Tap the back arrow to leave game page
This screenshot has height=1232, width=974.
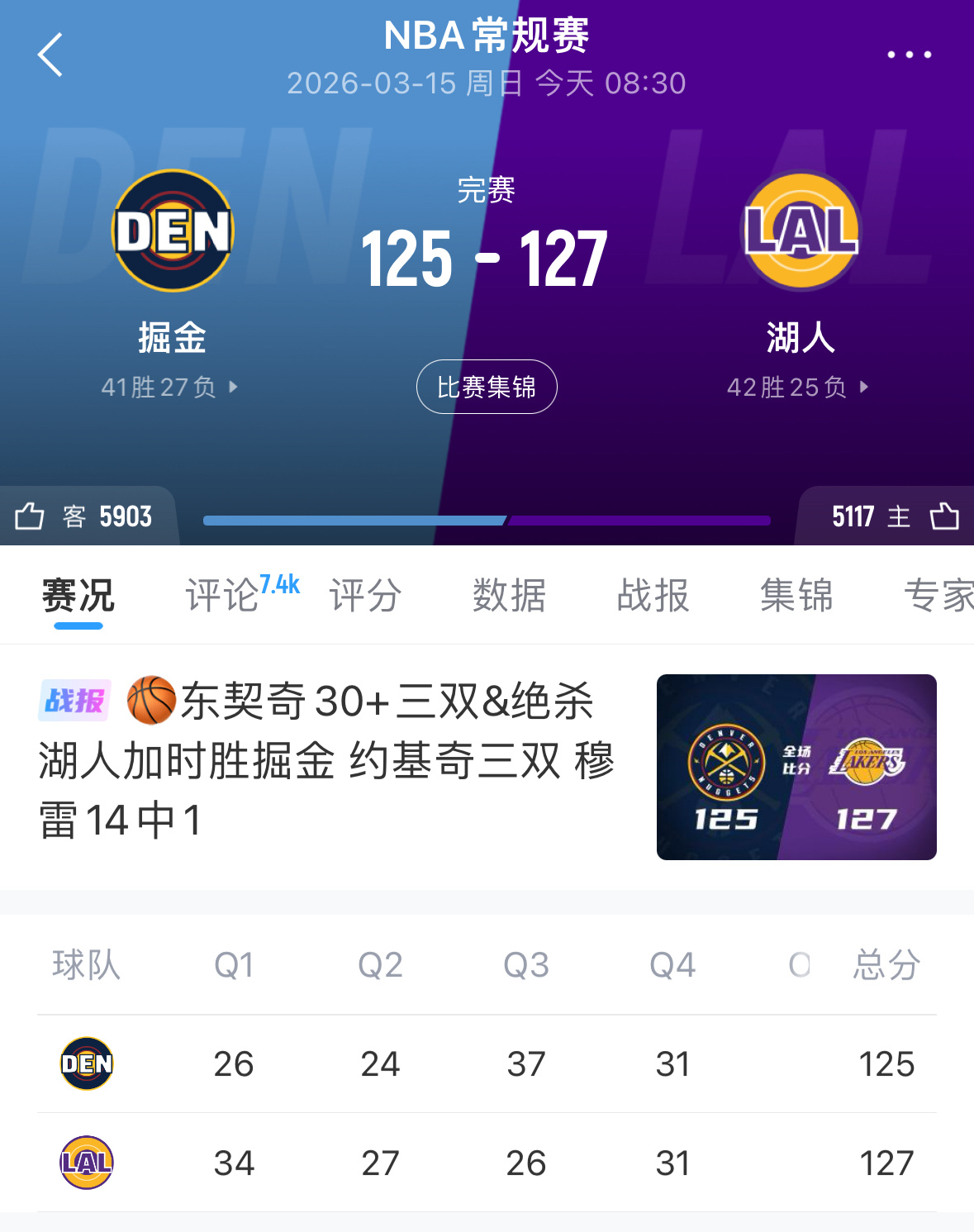coord(51,55)
